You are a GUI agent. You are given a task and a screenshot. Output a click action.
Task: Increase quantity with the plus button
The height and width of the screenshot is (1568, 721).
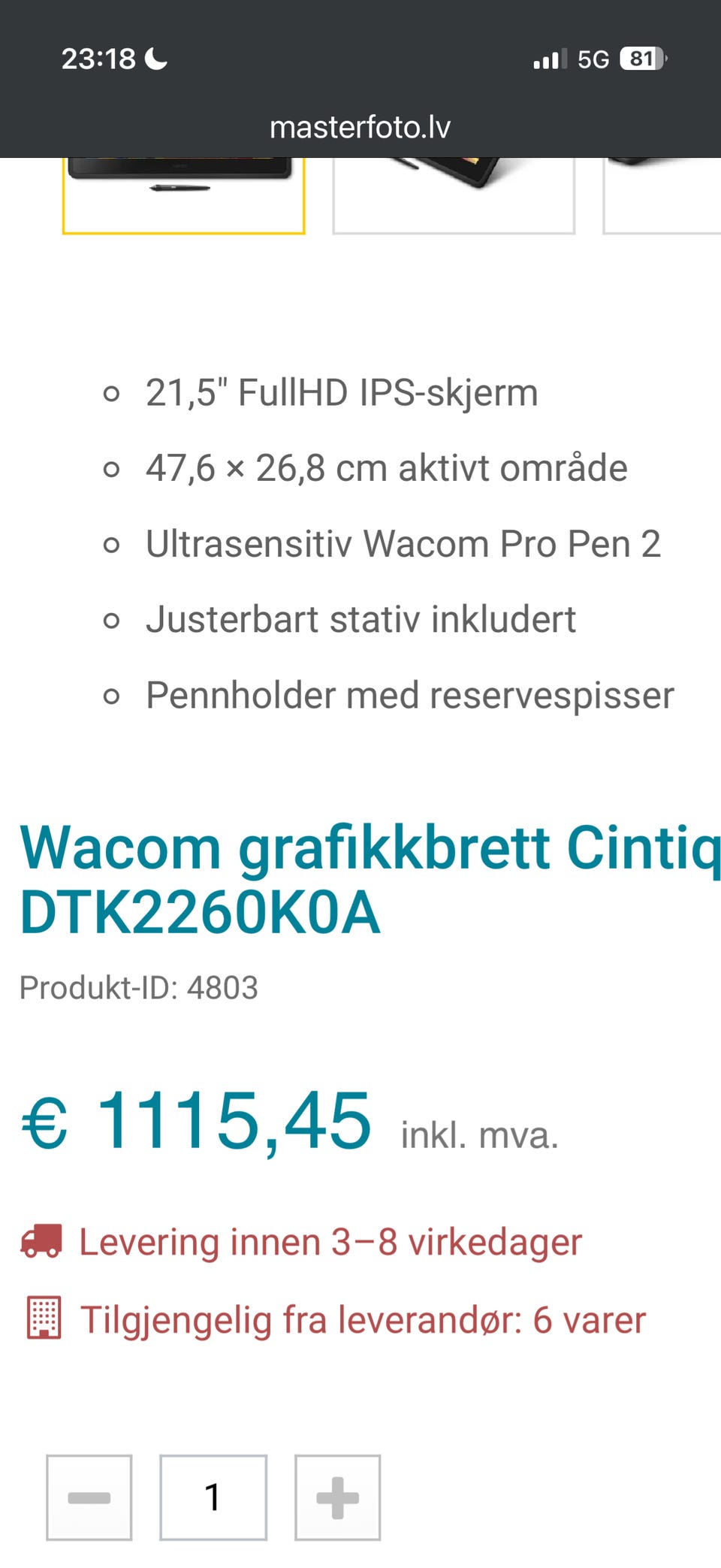pyautogui.click(x=338, y=1497)
